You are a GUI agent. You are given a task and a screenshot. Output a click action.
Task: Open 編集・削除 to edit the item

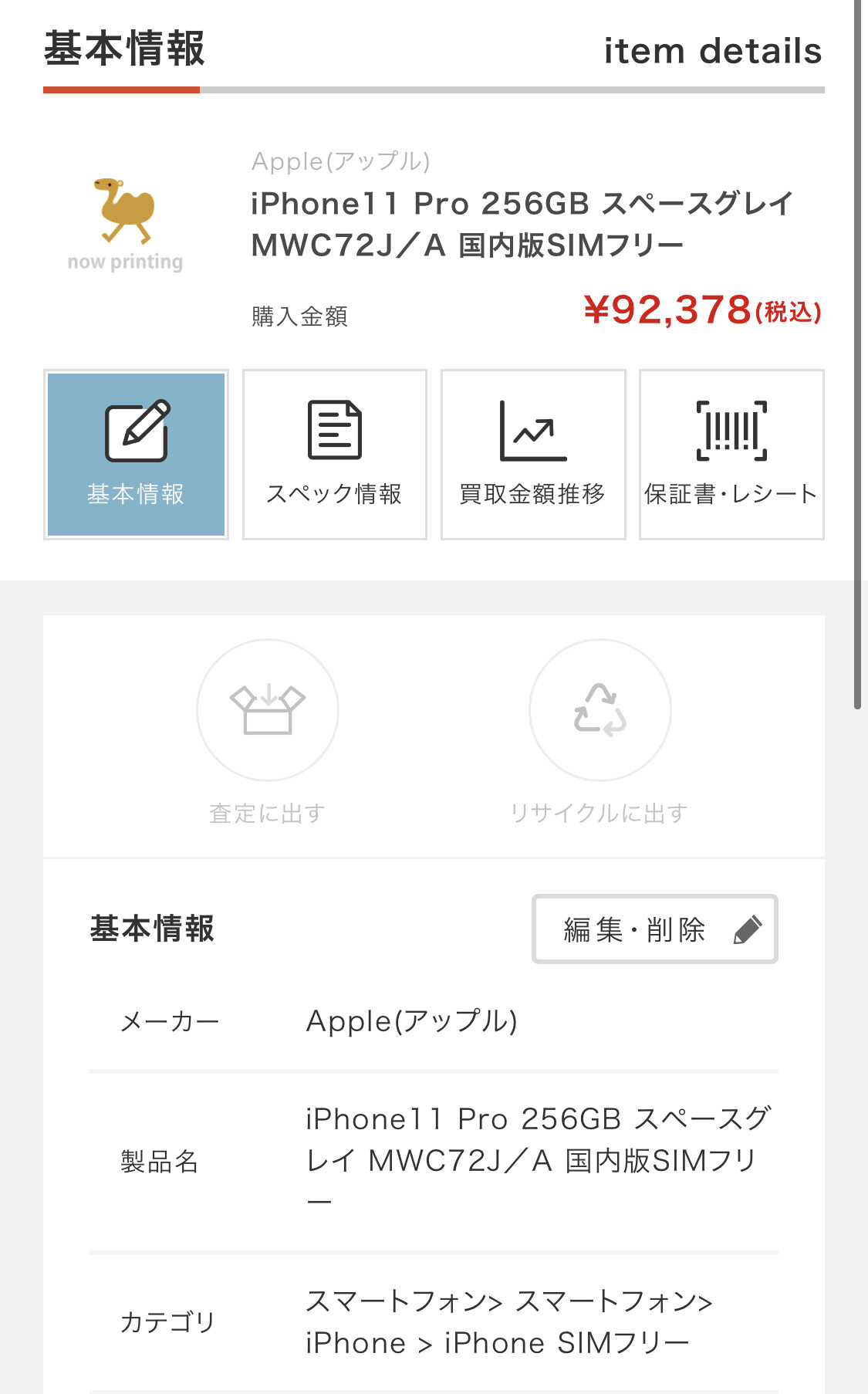tap(655, 929)
